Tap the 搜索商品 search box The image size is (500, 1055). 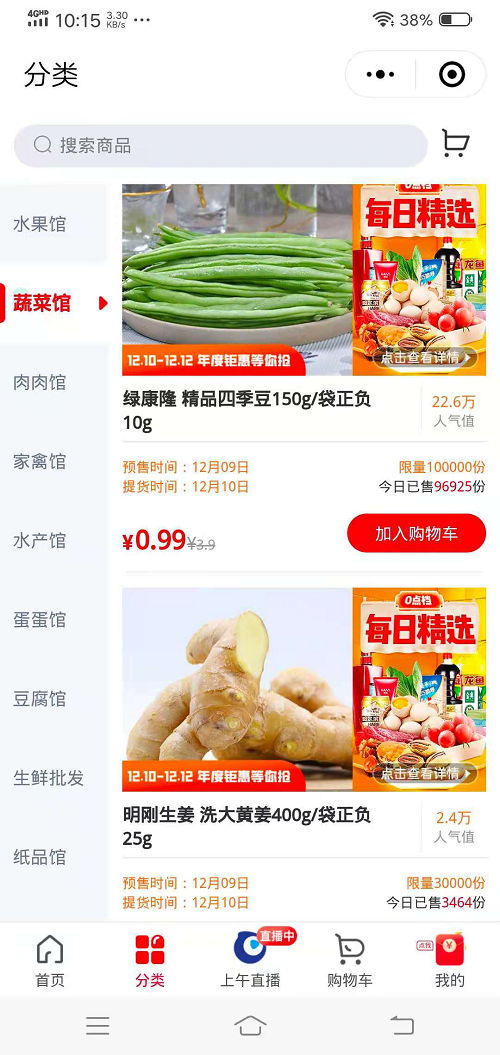tap(221, 145)
